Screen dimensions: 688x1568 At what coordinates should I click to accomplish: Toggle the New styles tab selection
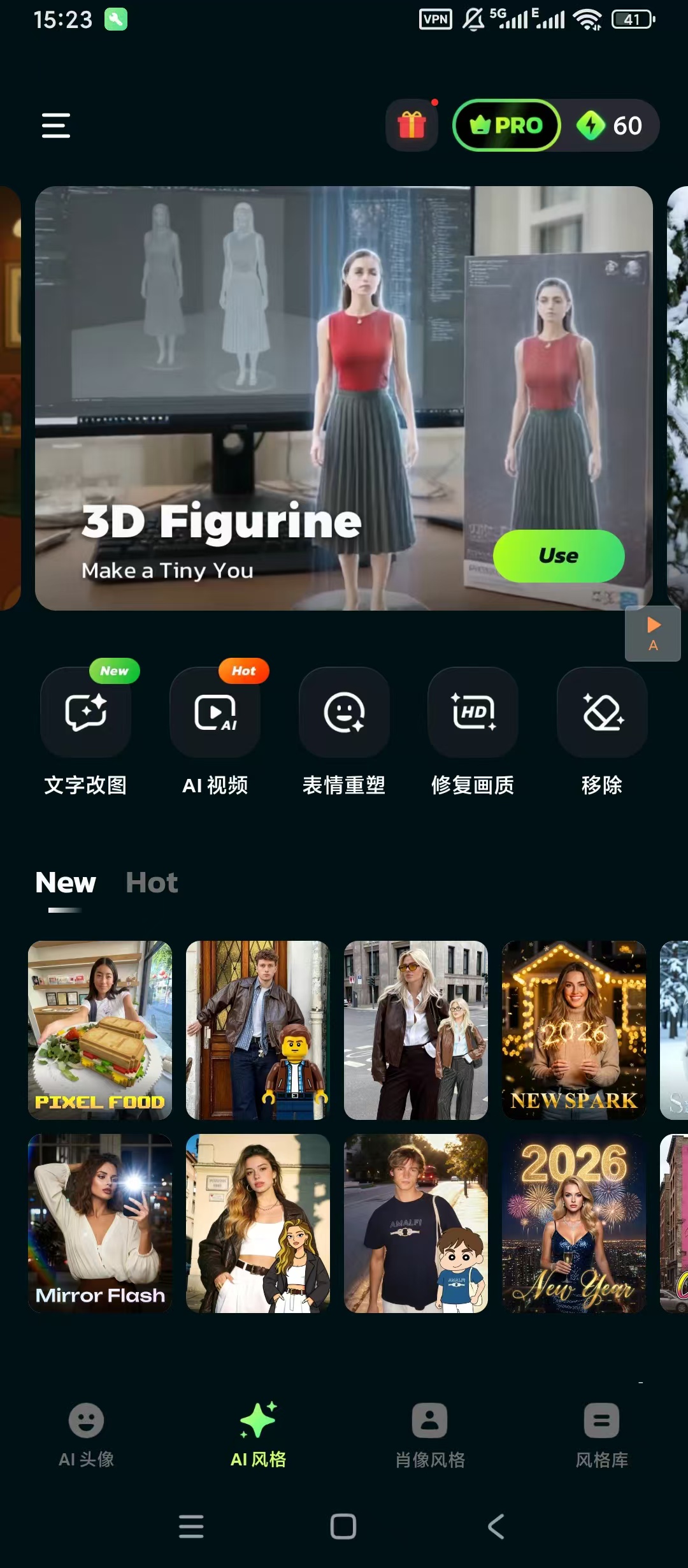click(66, 883)
